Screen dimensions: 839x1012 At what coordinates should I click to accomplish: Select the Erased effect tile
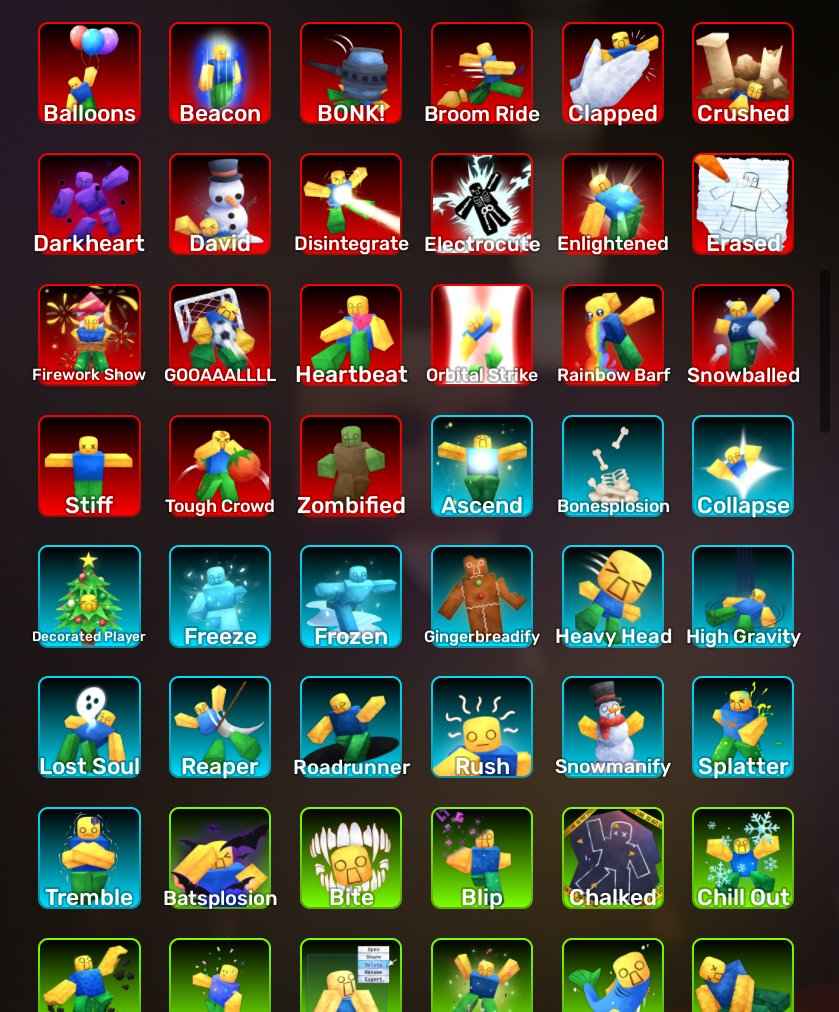(x=743, y=204)
